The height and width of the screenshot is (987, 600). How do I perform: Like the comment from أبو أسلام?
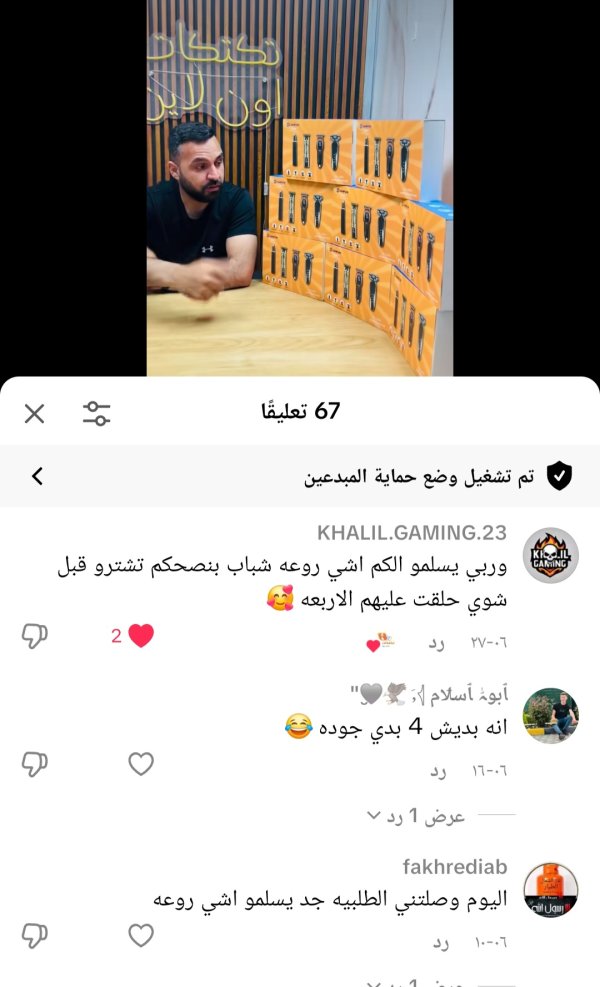(x=141, y=765)
